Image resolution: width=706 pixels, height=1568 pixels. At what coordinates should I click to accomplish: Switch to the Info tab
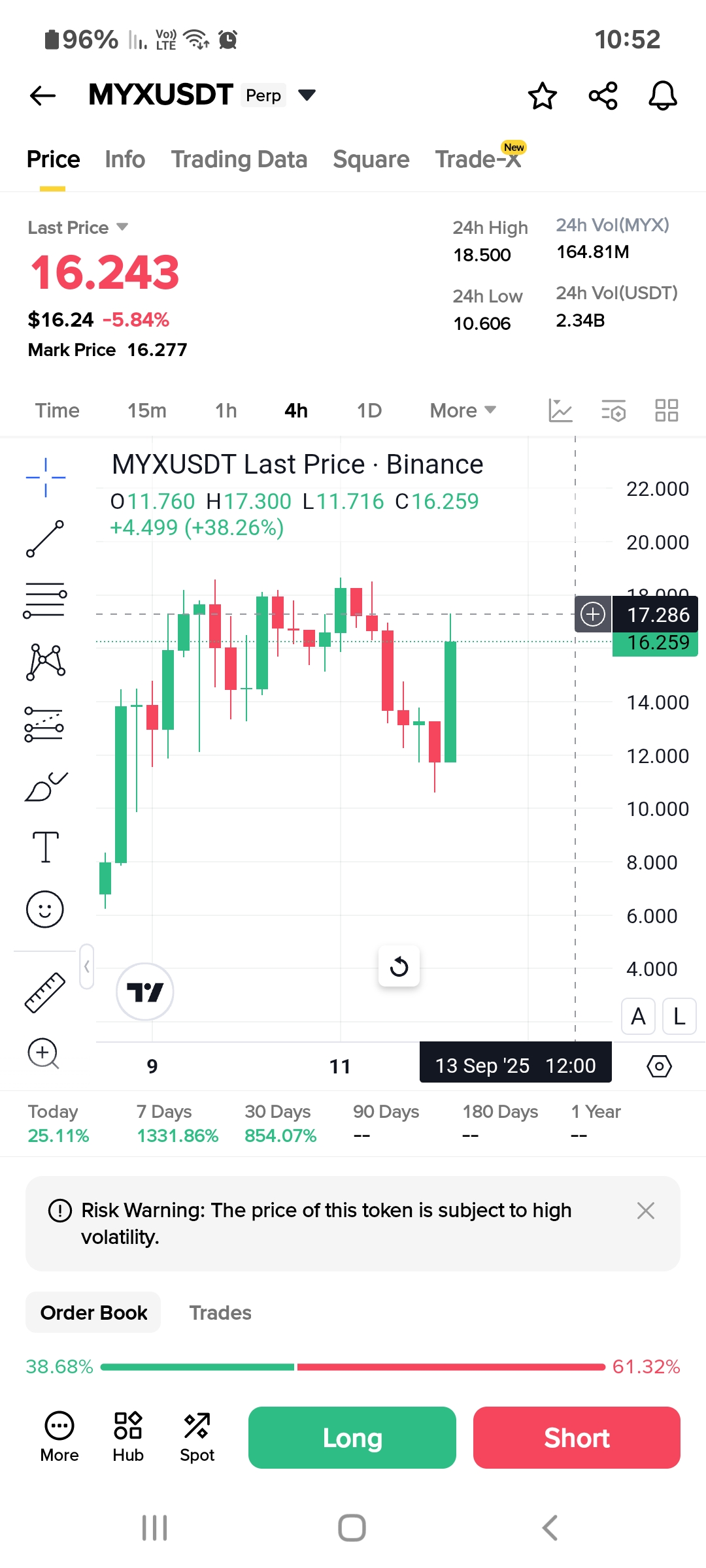click(x=125, y=159)
